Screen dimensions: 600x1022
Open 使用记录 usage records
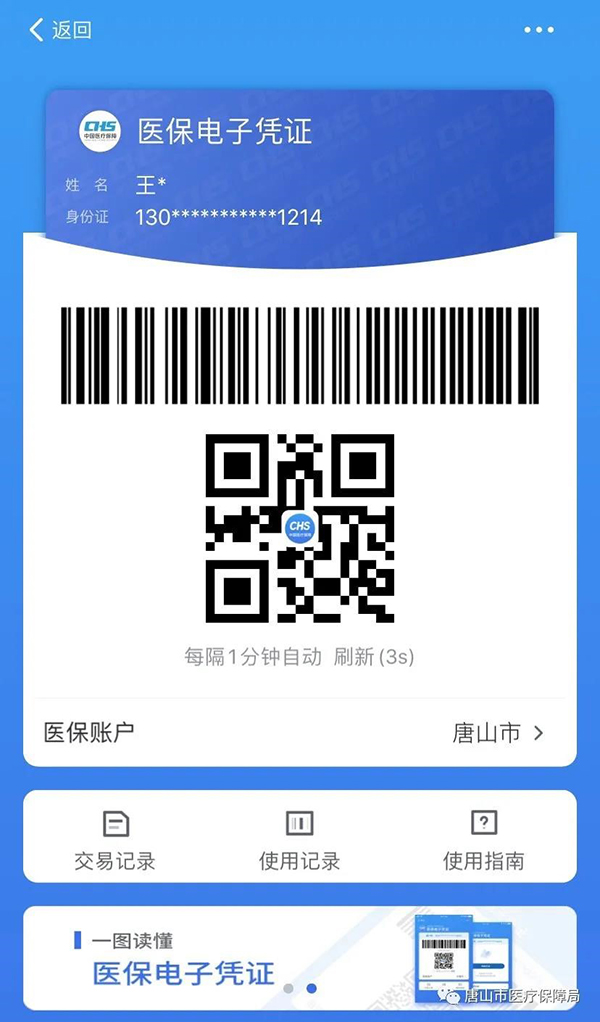(300, 839)
